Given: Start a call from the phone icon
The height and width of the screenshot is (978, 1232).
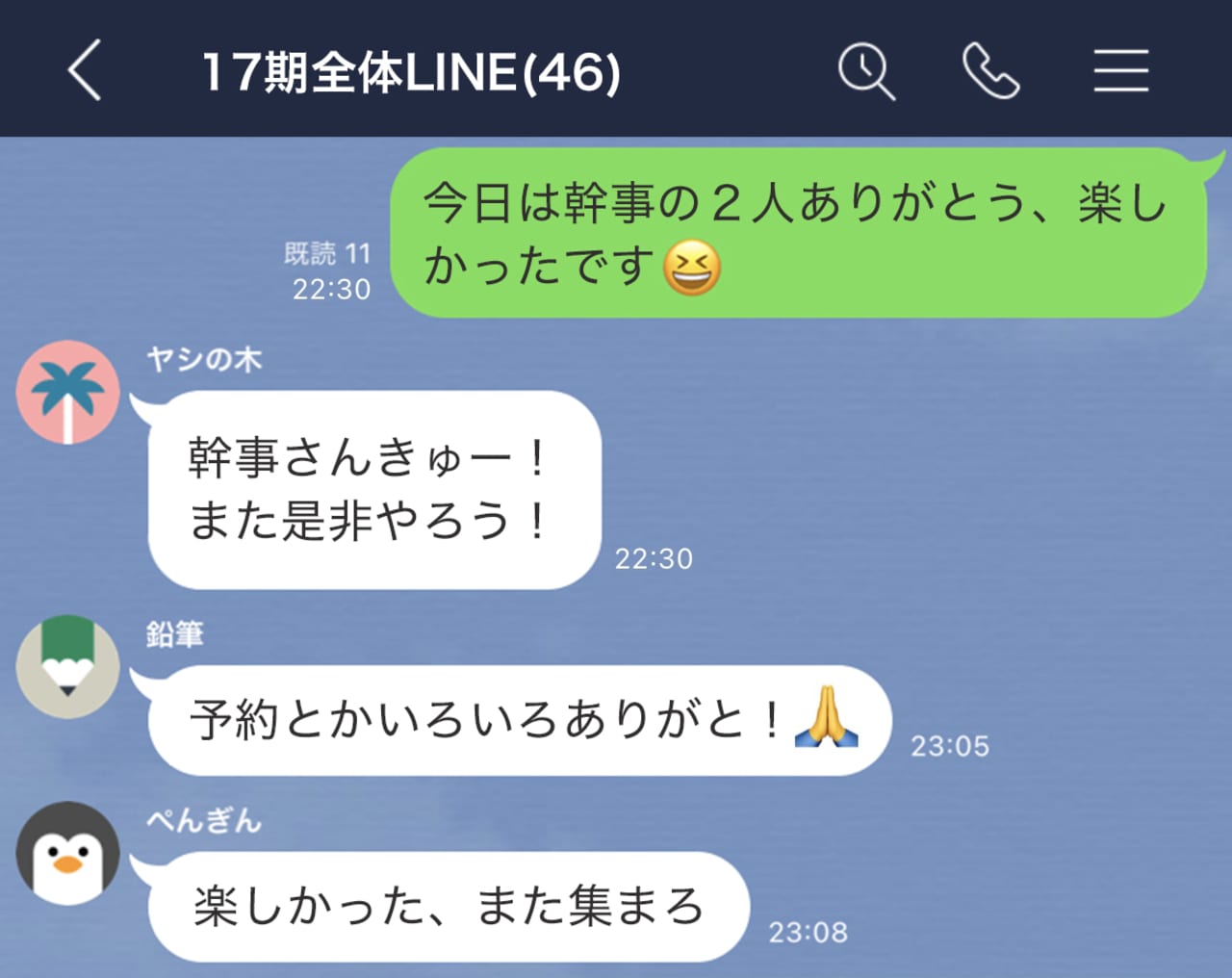Looking at the screenshot, I should pyautogui.click(x=990, y=71).
